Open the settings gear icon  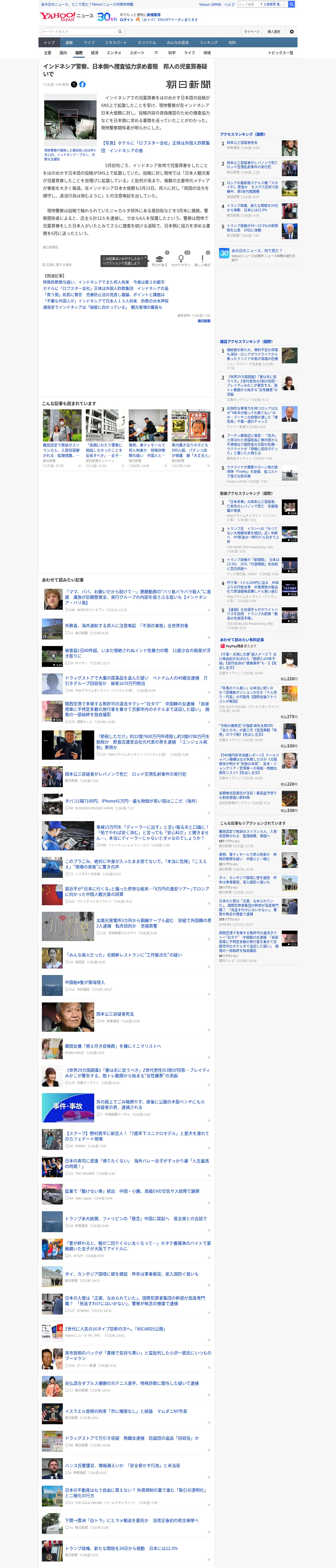point(292,32)
